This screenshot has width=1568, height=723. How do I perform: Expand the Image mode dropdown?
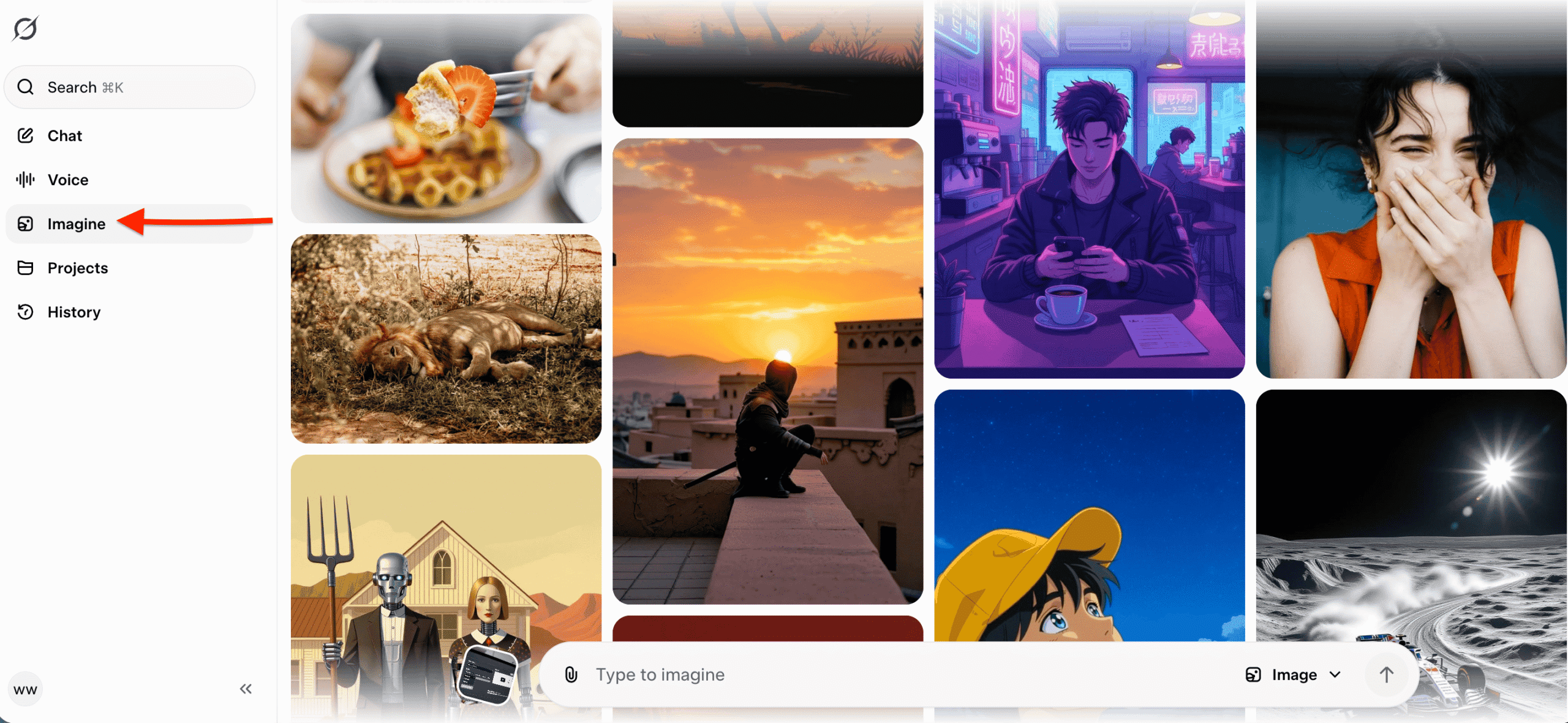(1294, 675)
